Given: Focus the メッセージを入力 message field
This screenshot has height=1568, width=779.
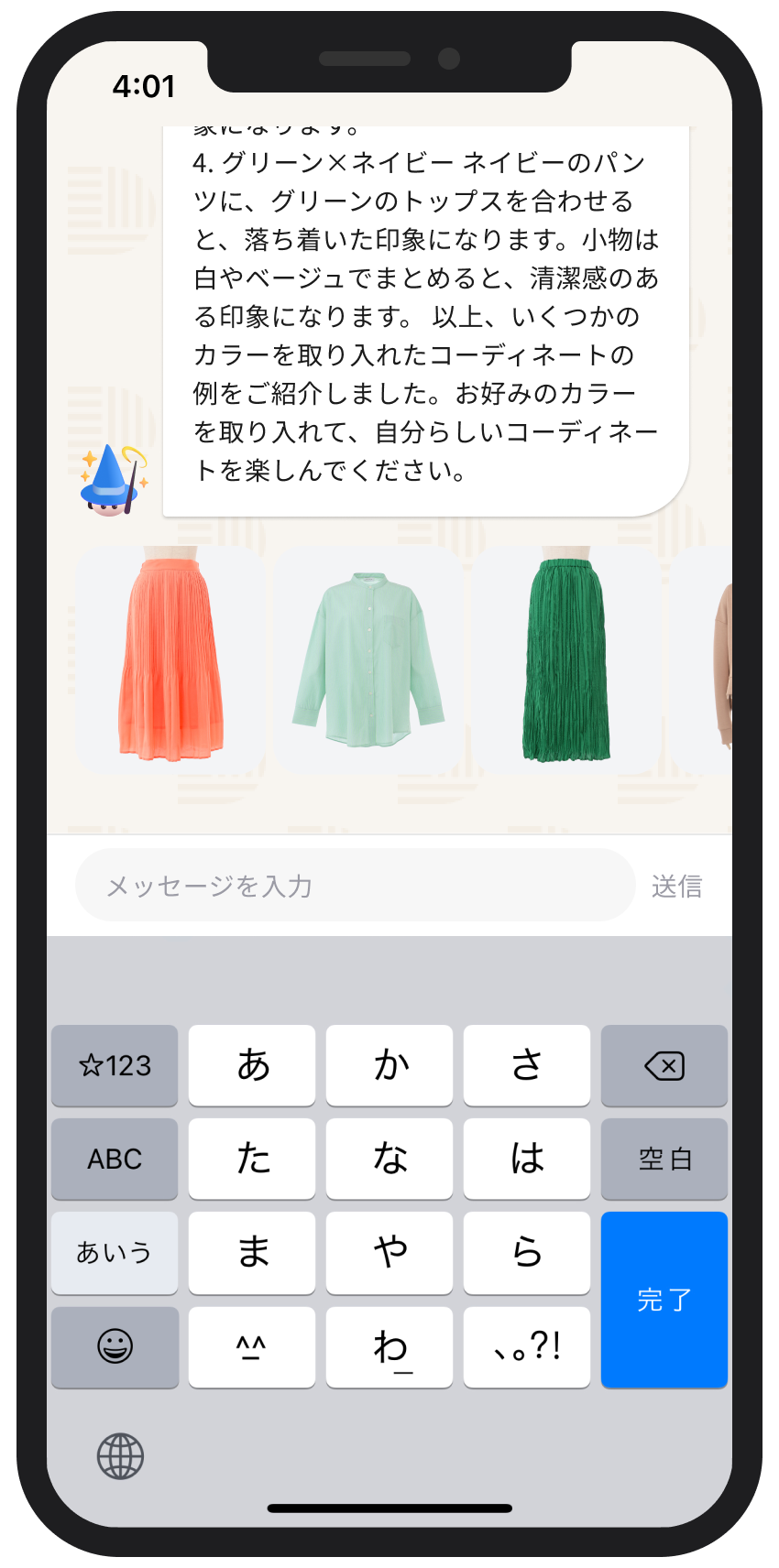Looking at the screenshot, I should point(355,886).
